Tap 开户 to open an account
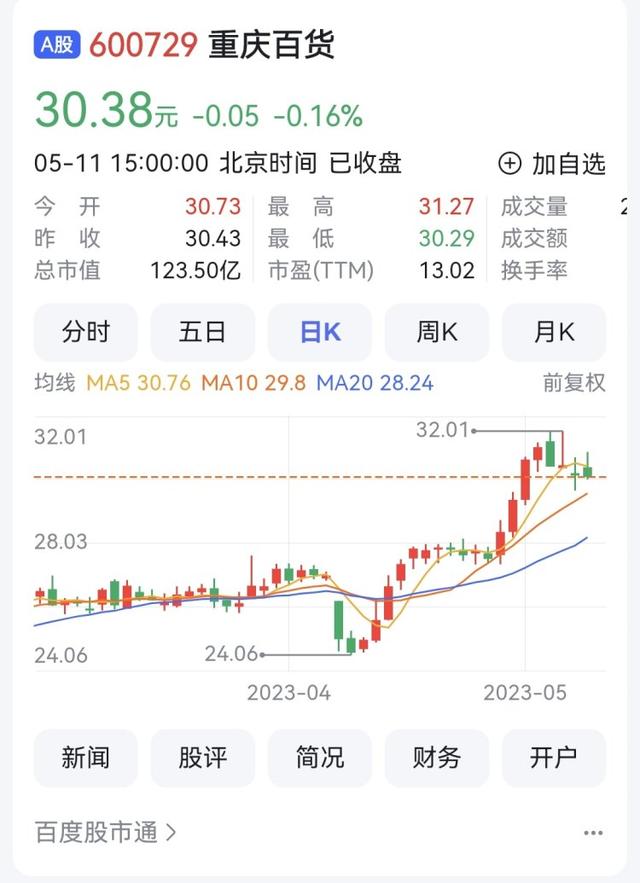640x883 pixels. (x=553, y=758)
